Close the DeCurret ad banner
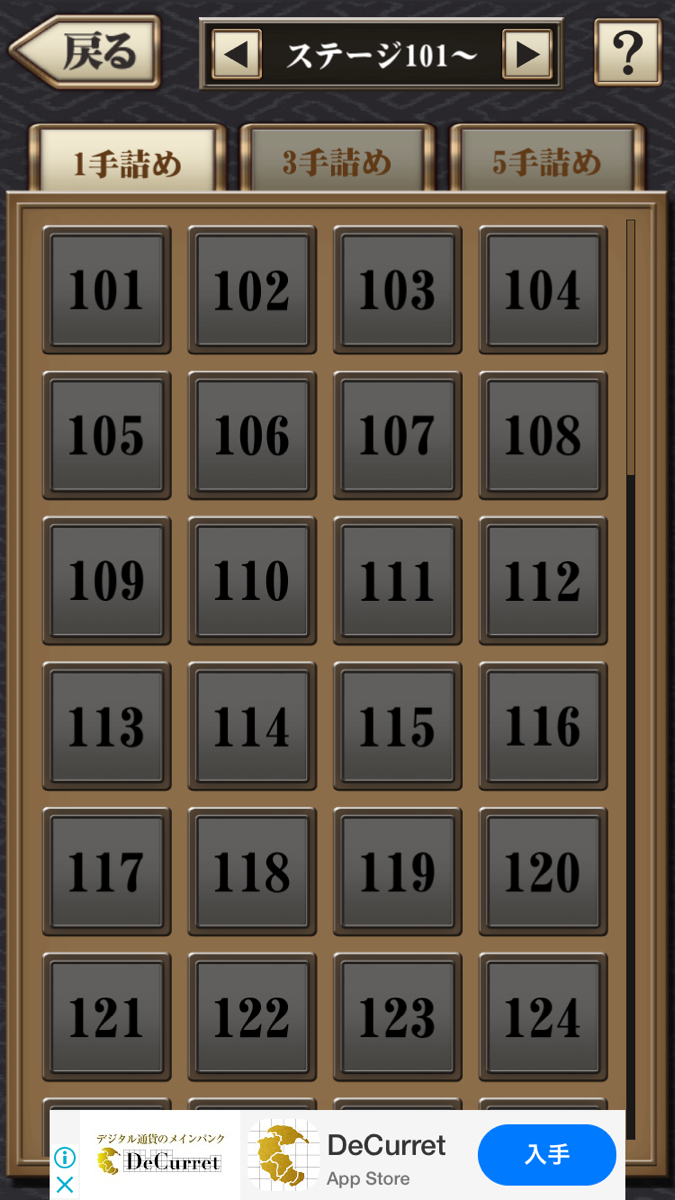Viewport: 675px width, 1200px height. pyautogui.click(x=64, y=1185)
